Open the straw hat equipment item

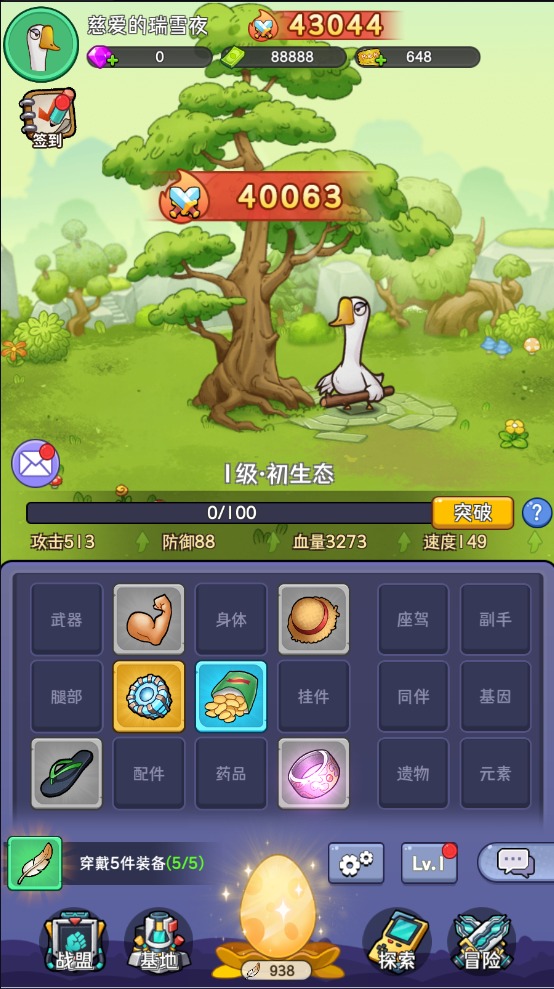click(x=314, y=619)
